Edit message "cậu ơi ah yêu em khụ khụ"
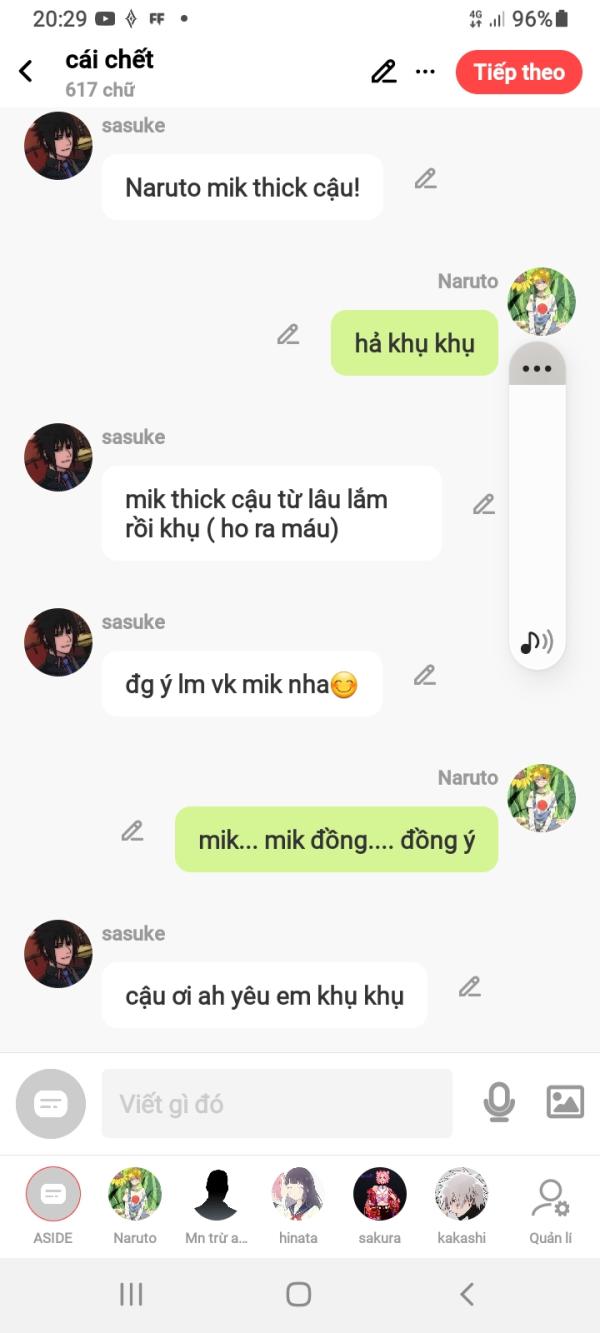The width and height of the screenshot is (600, 1333). (470, 987)
